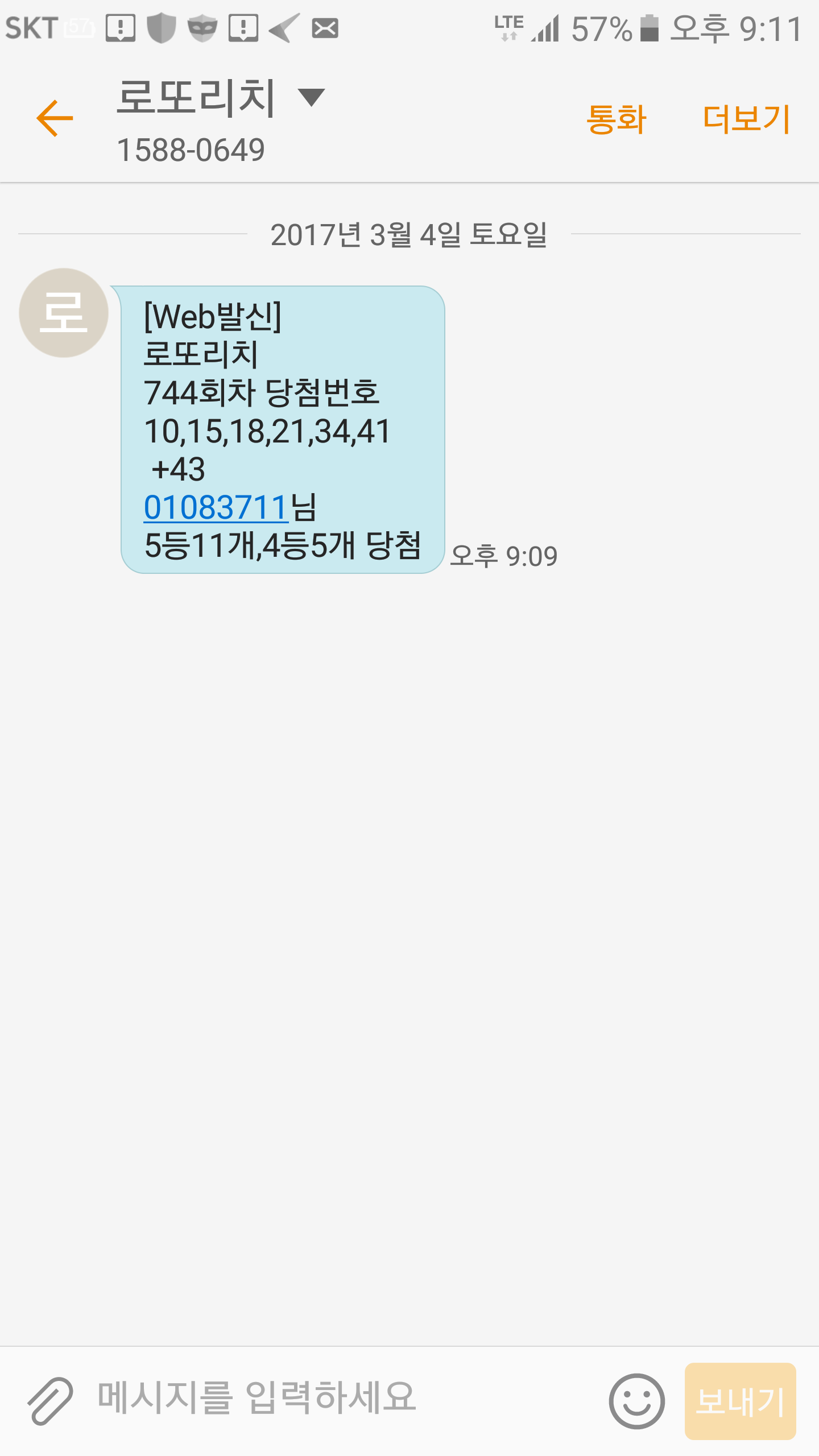
Task: Send the message with 보내기
Action: coord(740,1401)
